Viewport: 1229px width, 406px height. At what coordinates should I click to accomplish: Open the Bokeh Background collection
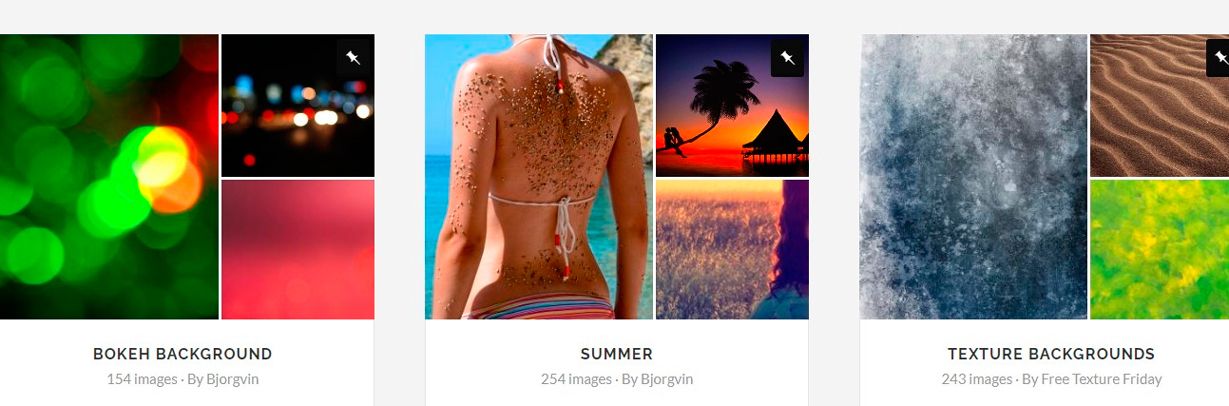[x=182, y=354]
